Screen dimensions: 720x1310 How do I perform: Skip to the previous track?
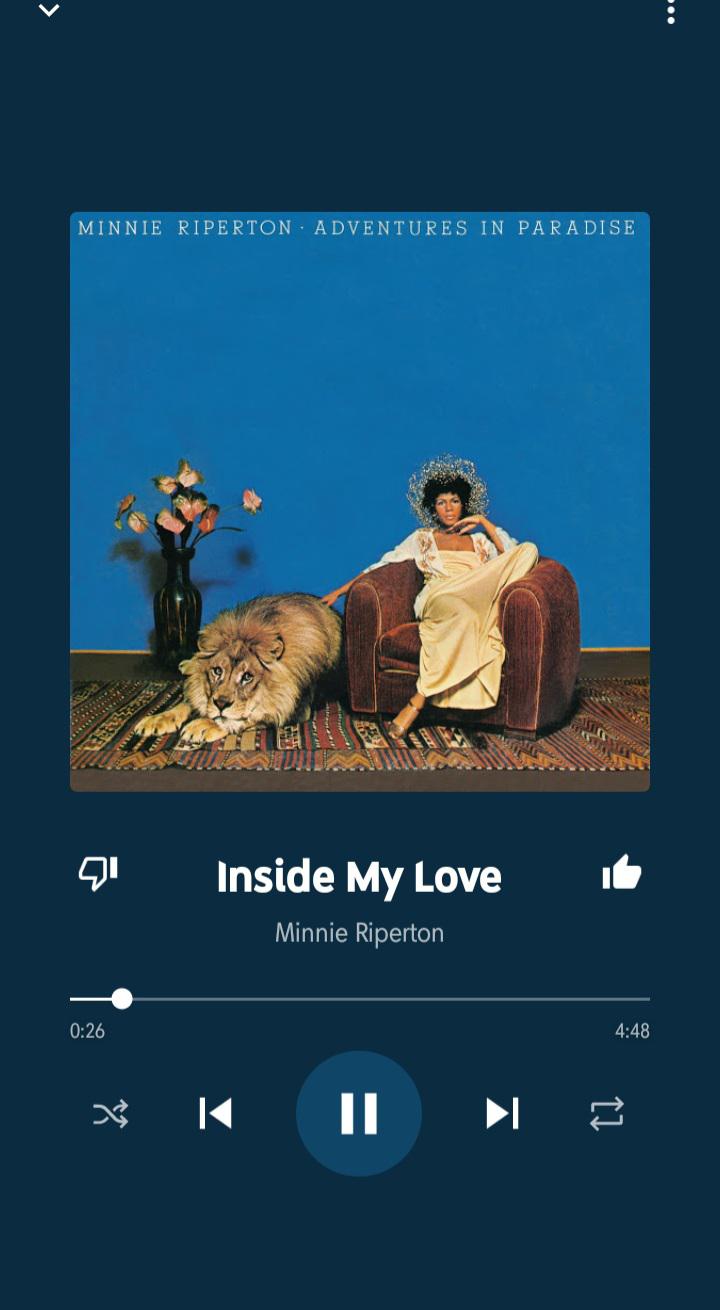tap(216, 1113)
